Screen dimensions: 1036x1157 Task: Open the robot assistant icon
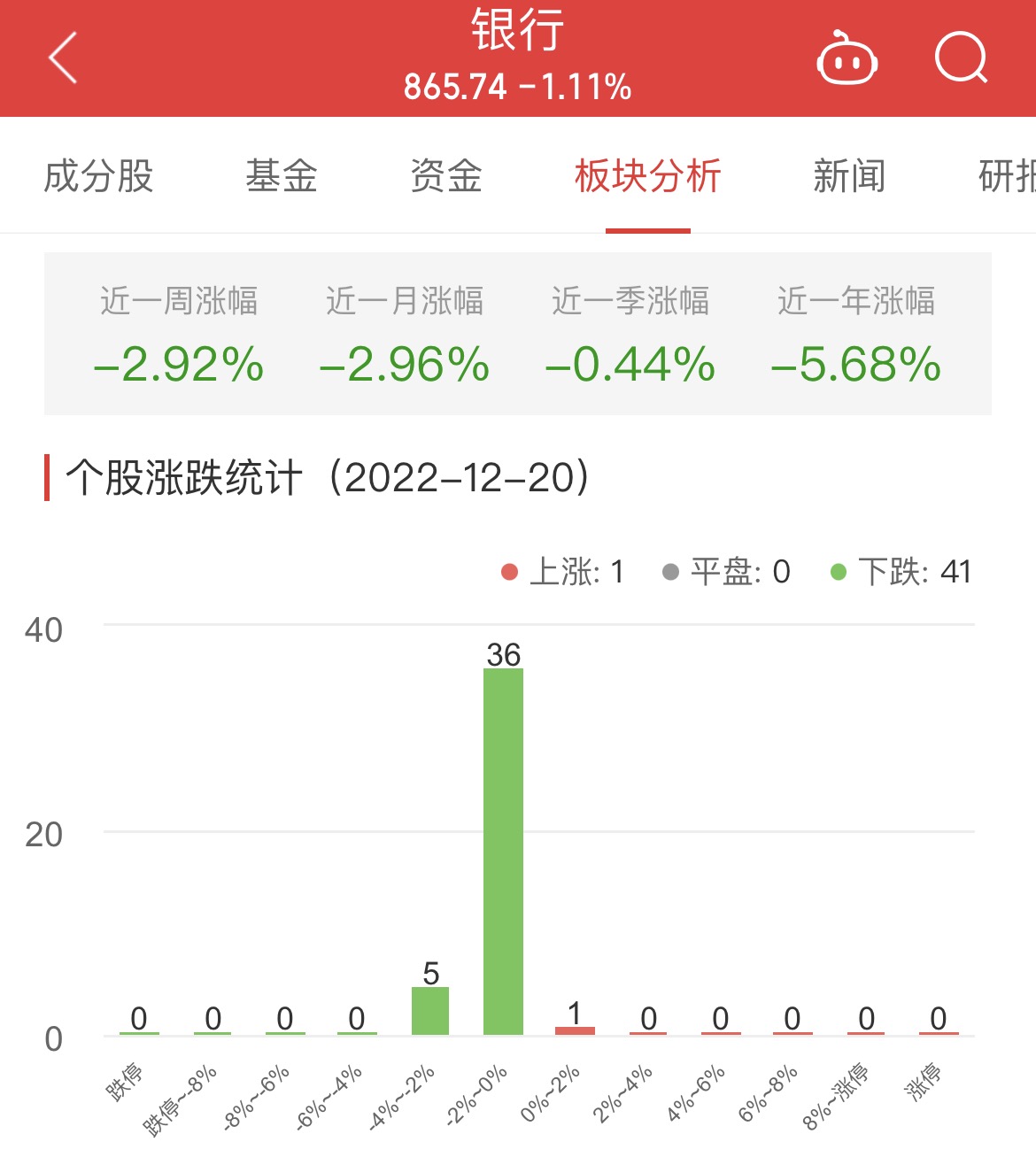(x=847, y=58)
